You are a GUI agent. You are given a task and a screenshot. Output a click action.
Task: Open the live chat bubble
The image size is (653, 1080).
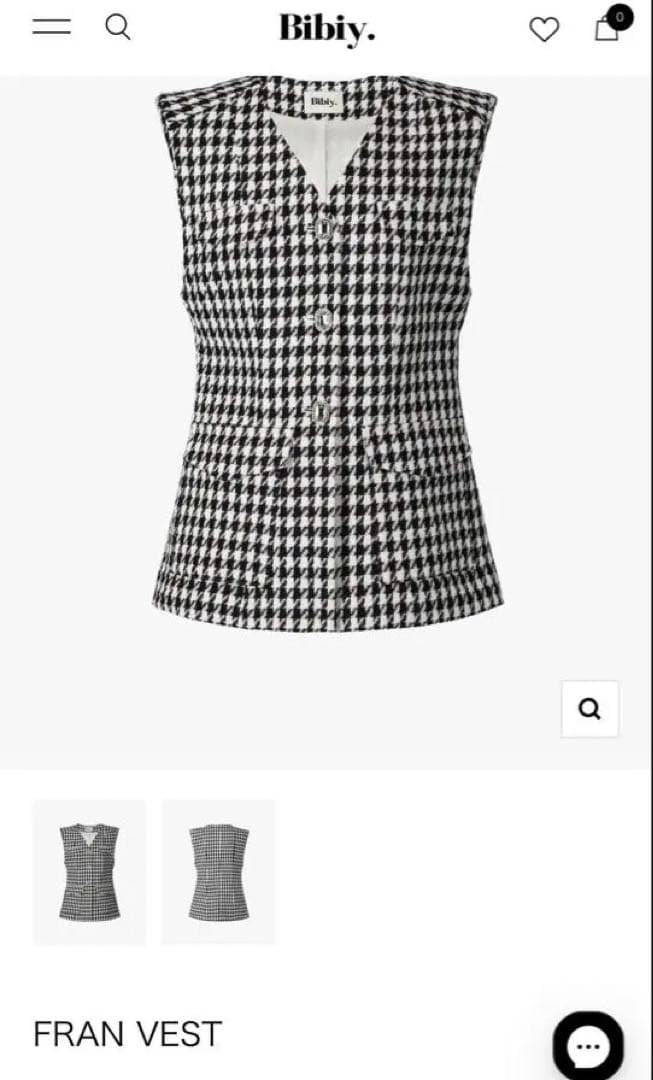click(588, 1046)
